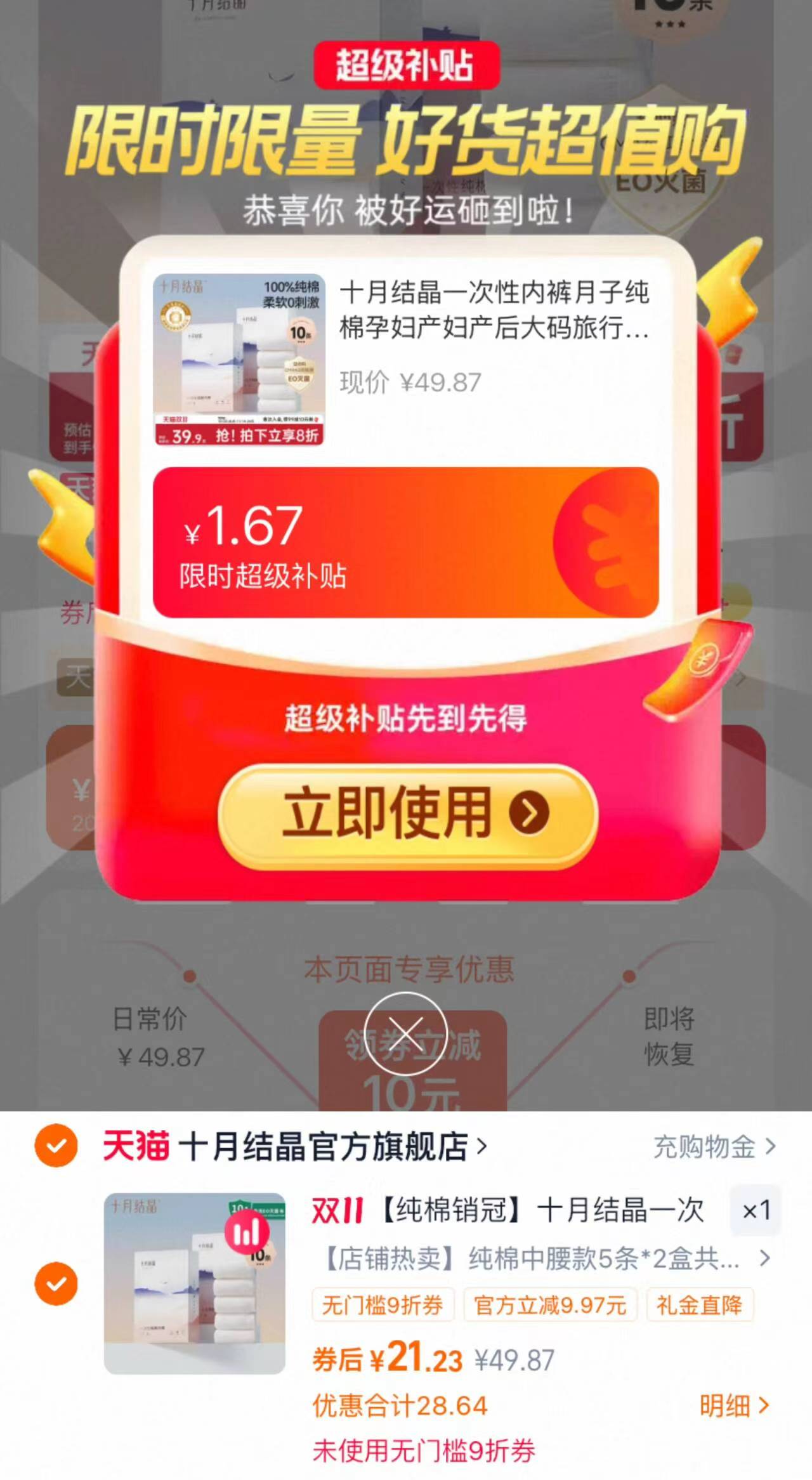Tap the 官方立减9.97元 tag
Image resolution: width=812 pixels, height=1480 pixels.
549,1306
